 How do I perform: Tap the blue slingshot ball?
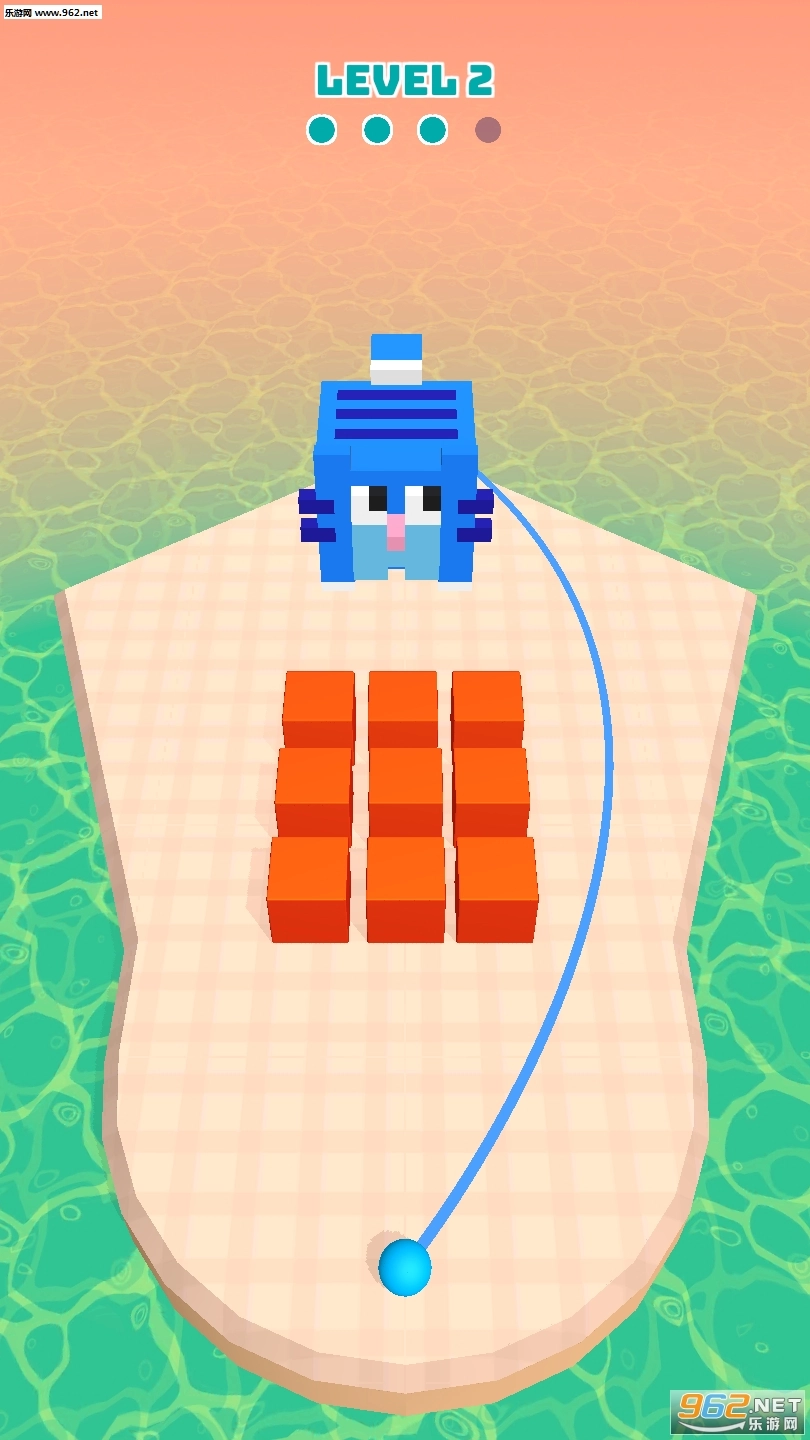click(405, 1267)
